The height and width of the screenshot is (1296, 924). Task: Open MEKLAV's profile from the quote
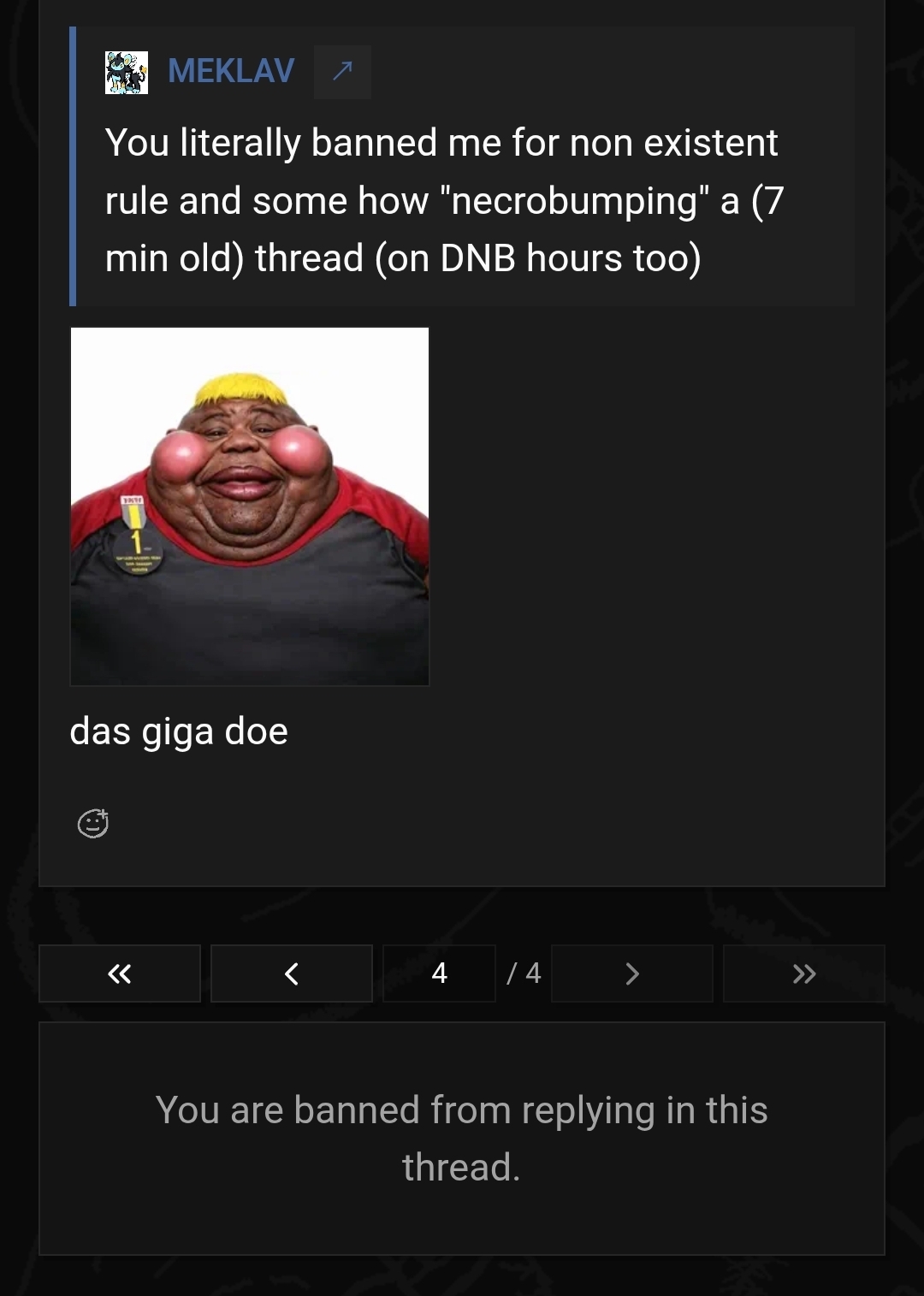pyautogui.click(x=231, y=71)
